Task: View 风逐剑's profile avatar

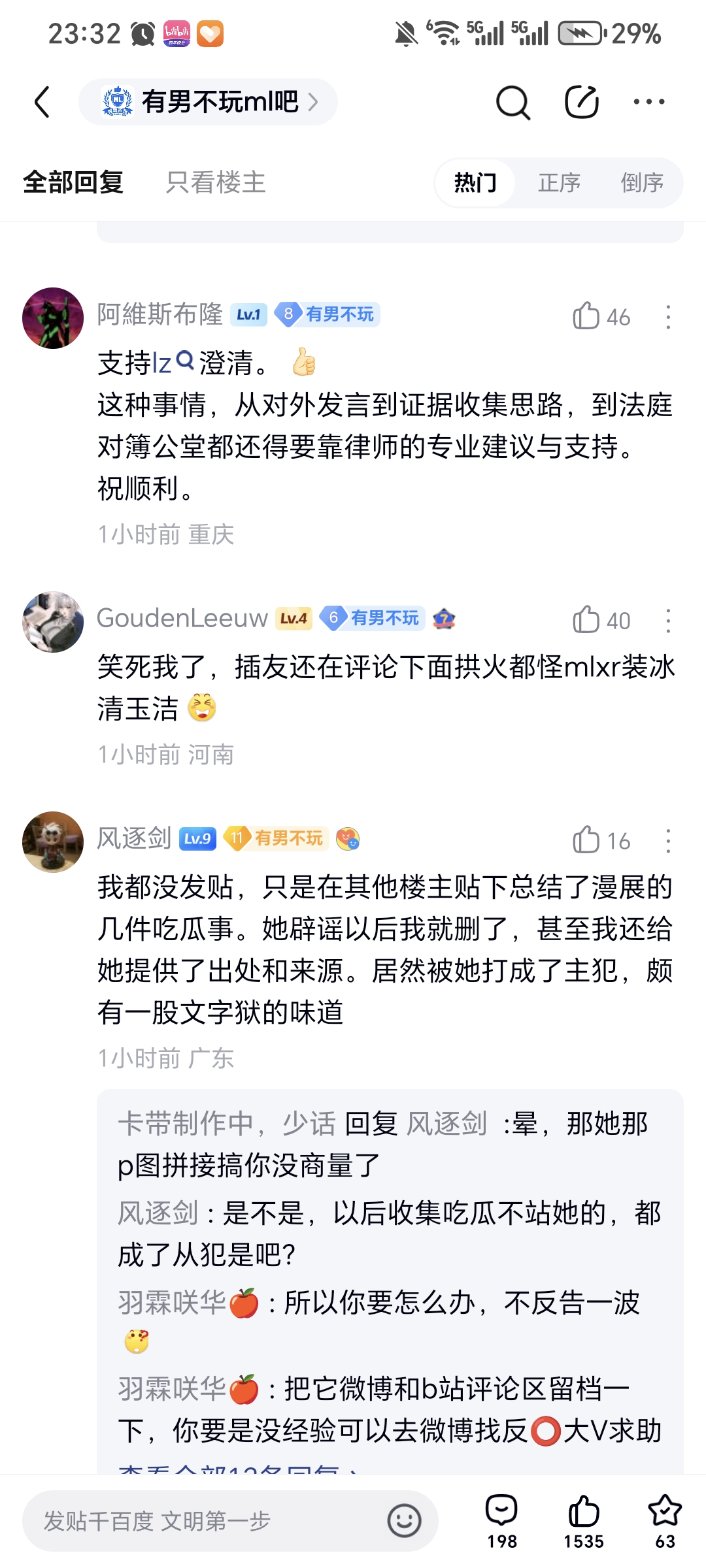Action: 53,841
